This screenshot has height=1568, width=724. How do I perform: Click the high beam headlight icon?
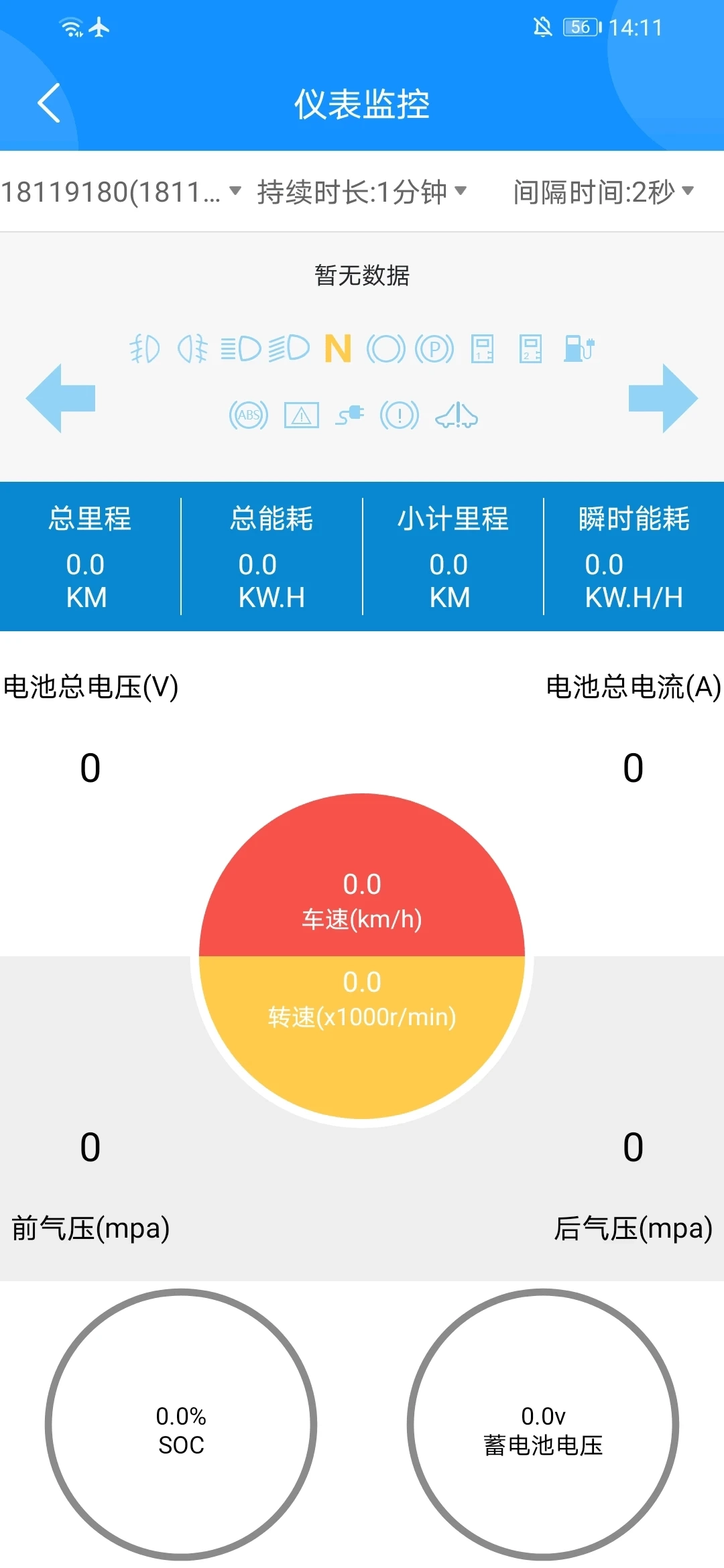(x=239, y=348)
